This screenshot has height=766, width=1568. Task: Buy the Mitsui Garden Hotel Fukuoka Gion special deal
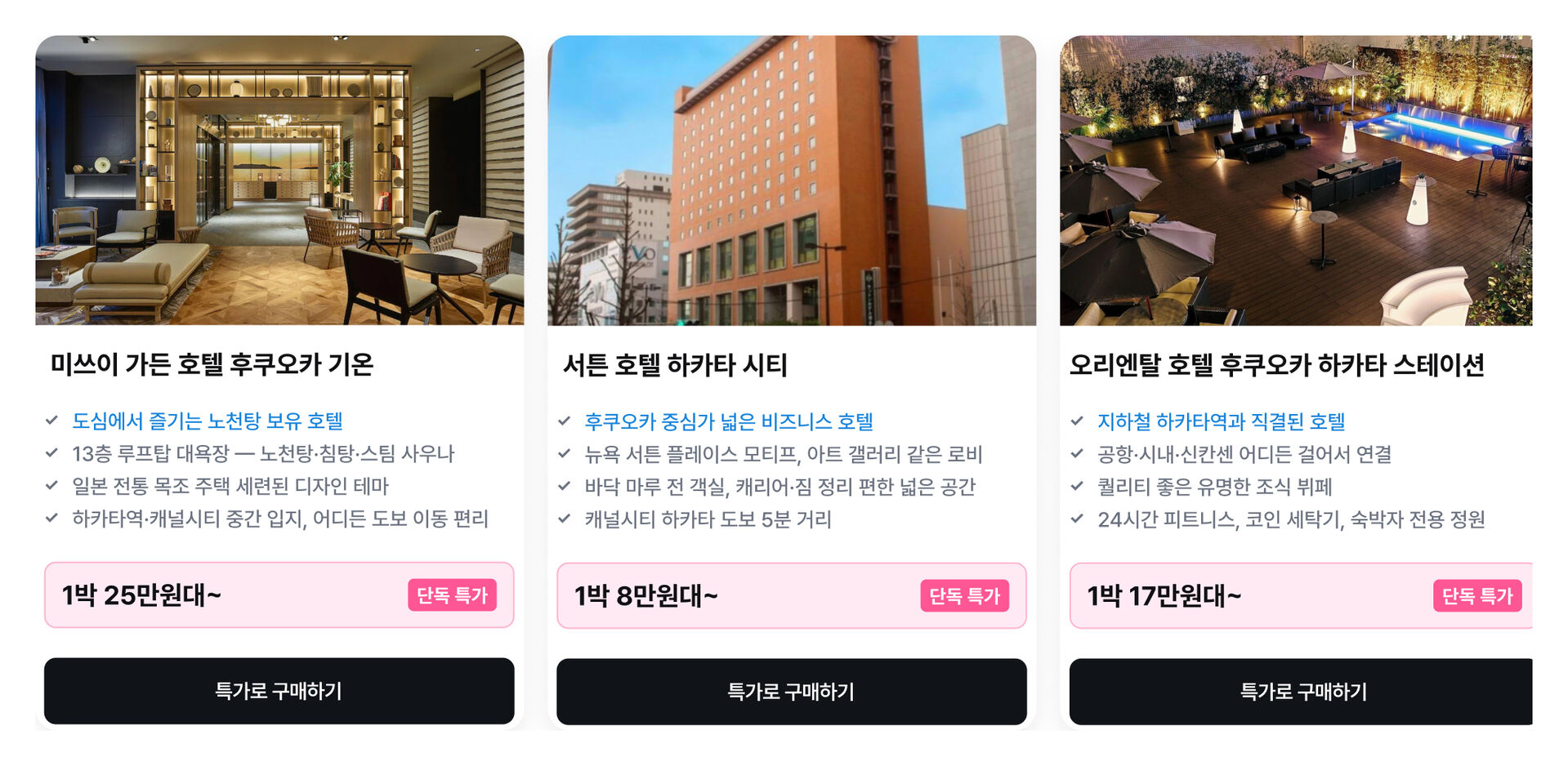pos(279,691)
